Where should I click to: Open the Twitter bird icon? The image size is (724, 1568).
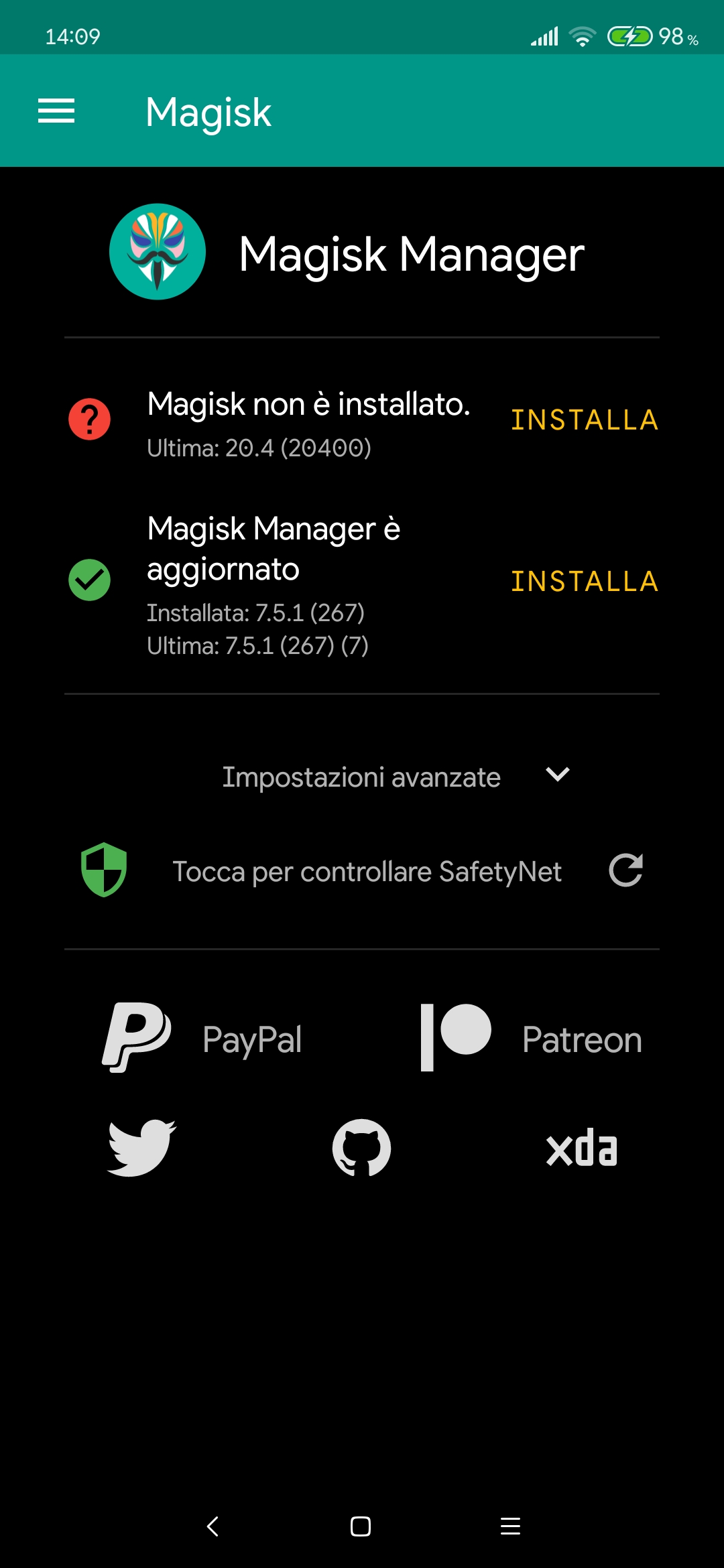[142, 1148]
